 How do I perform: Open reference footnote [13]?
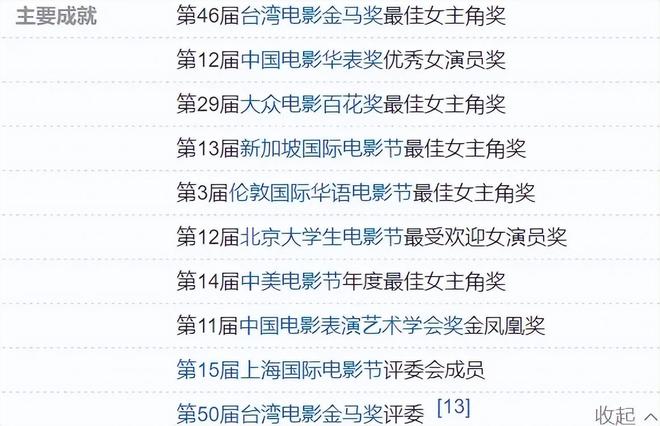pyautogui.click(x=454, y=408)
